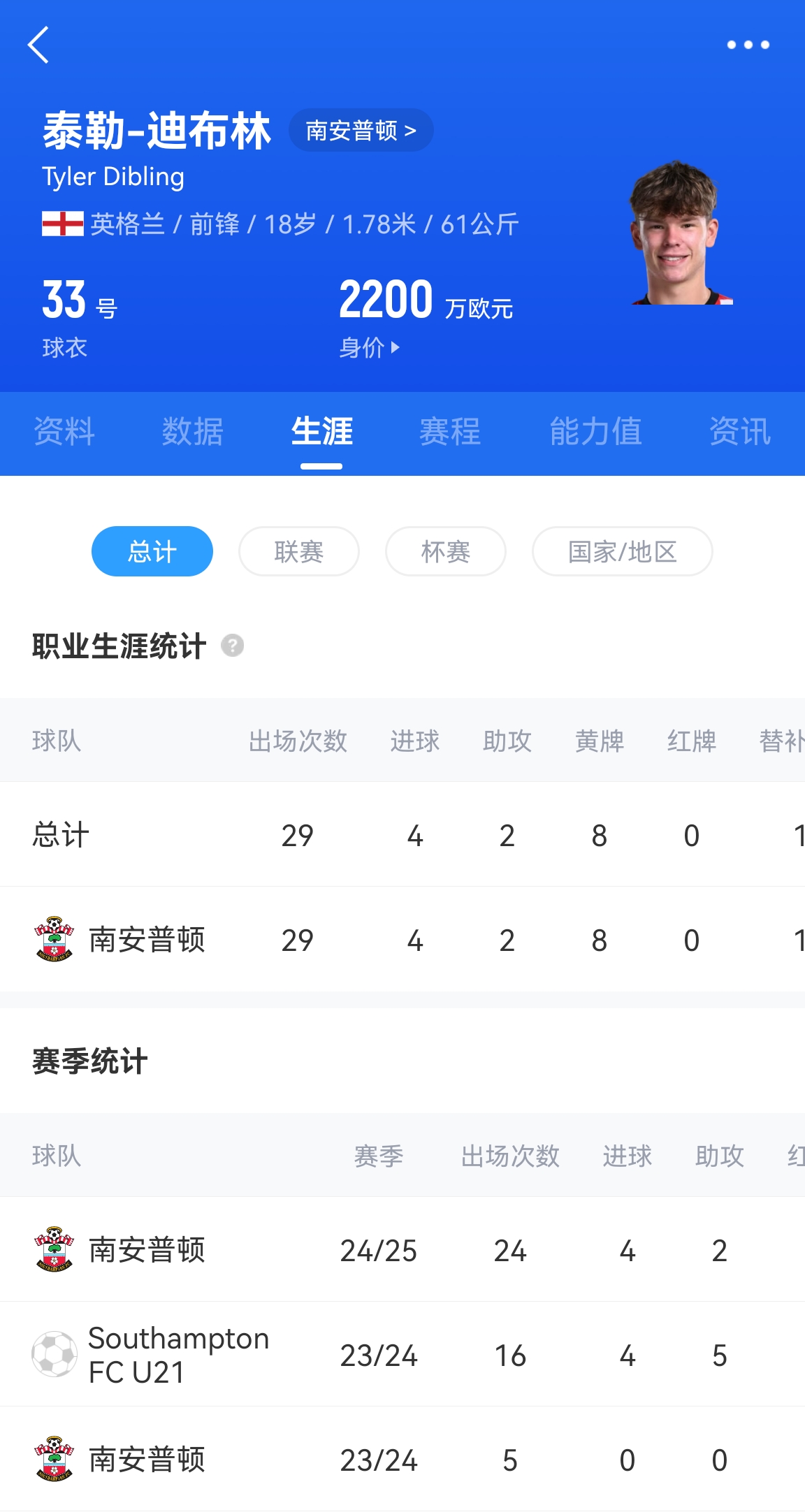Open the 能力值 tab

pos(595,431)
